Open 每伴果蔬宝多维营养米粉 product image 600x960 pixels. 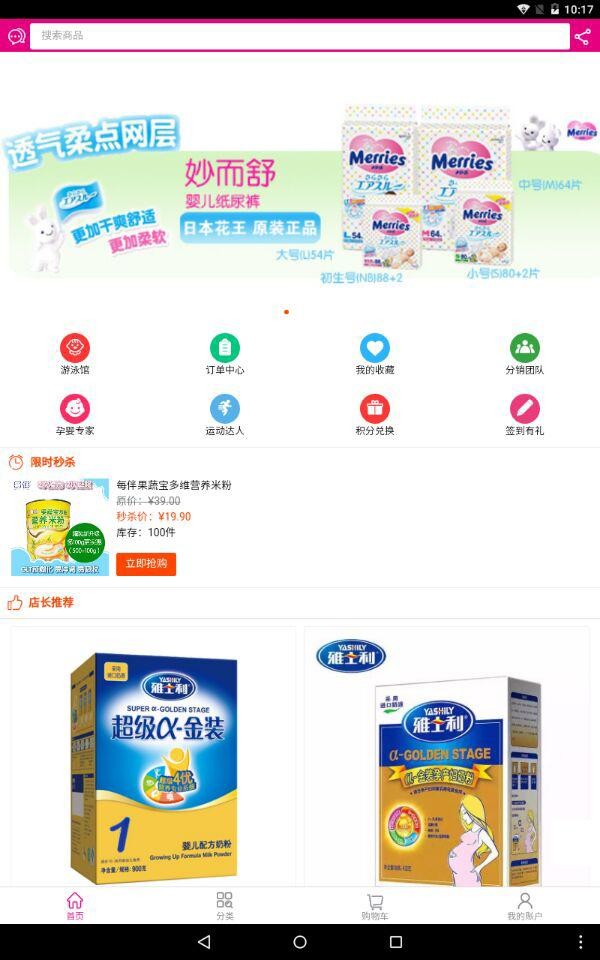click(x=60, y=527)
